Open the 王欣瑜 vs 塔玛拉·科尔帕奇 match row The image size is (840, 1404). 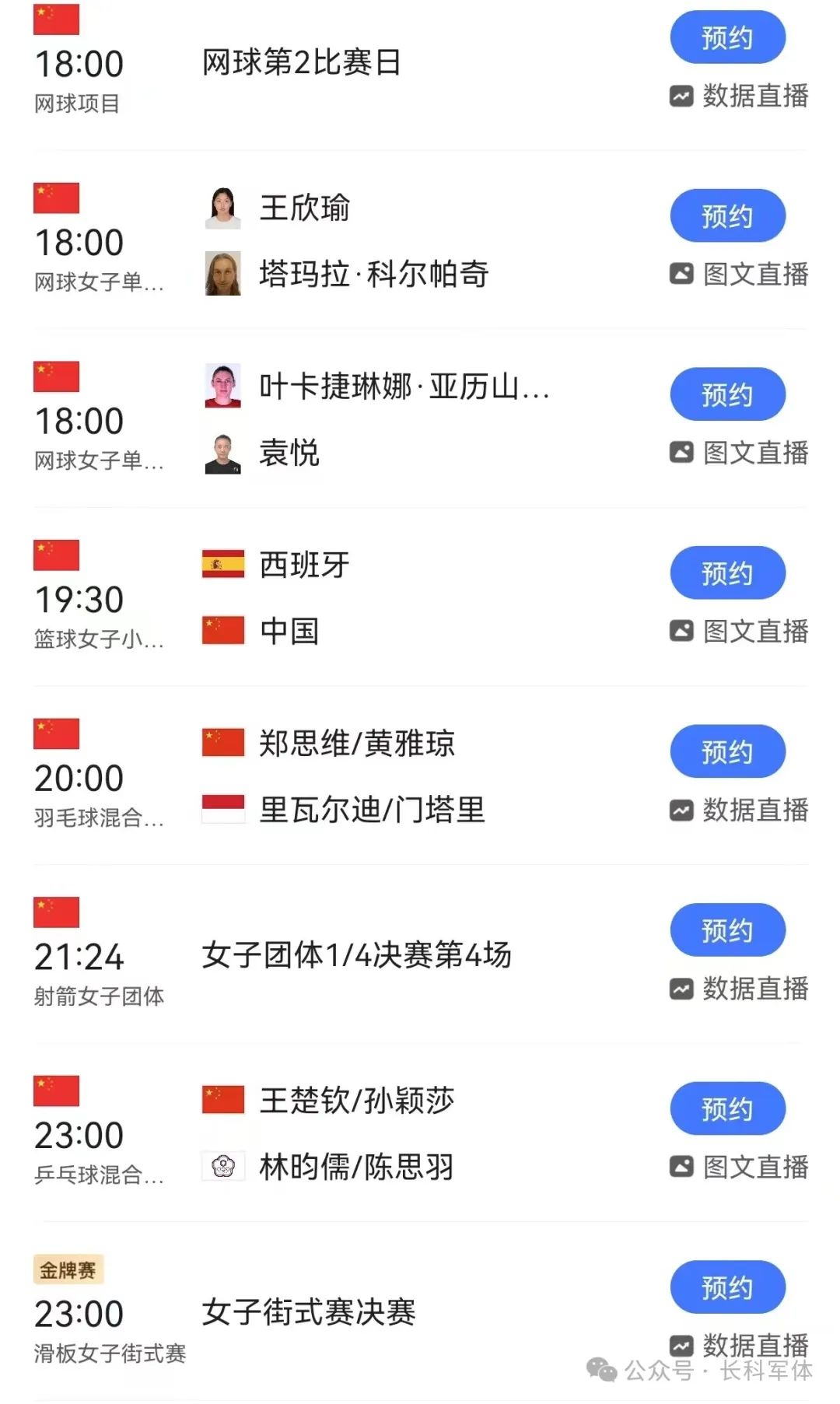(x=373, y=241)
